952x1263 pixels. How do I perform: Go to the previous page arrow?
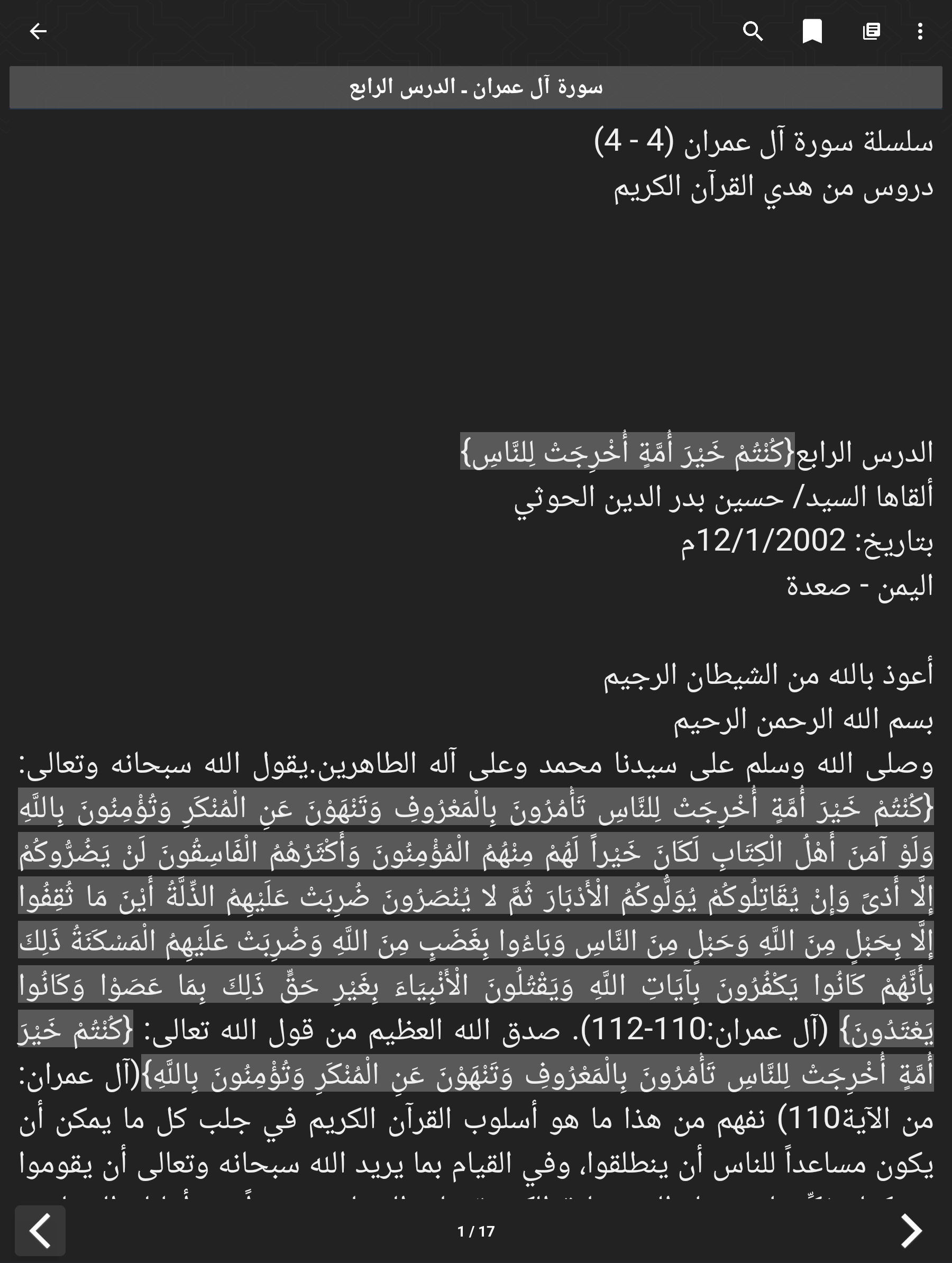pyautogui.click(x=40, y=1230)
